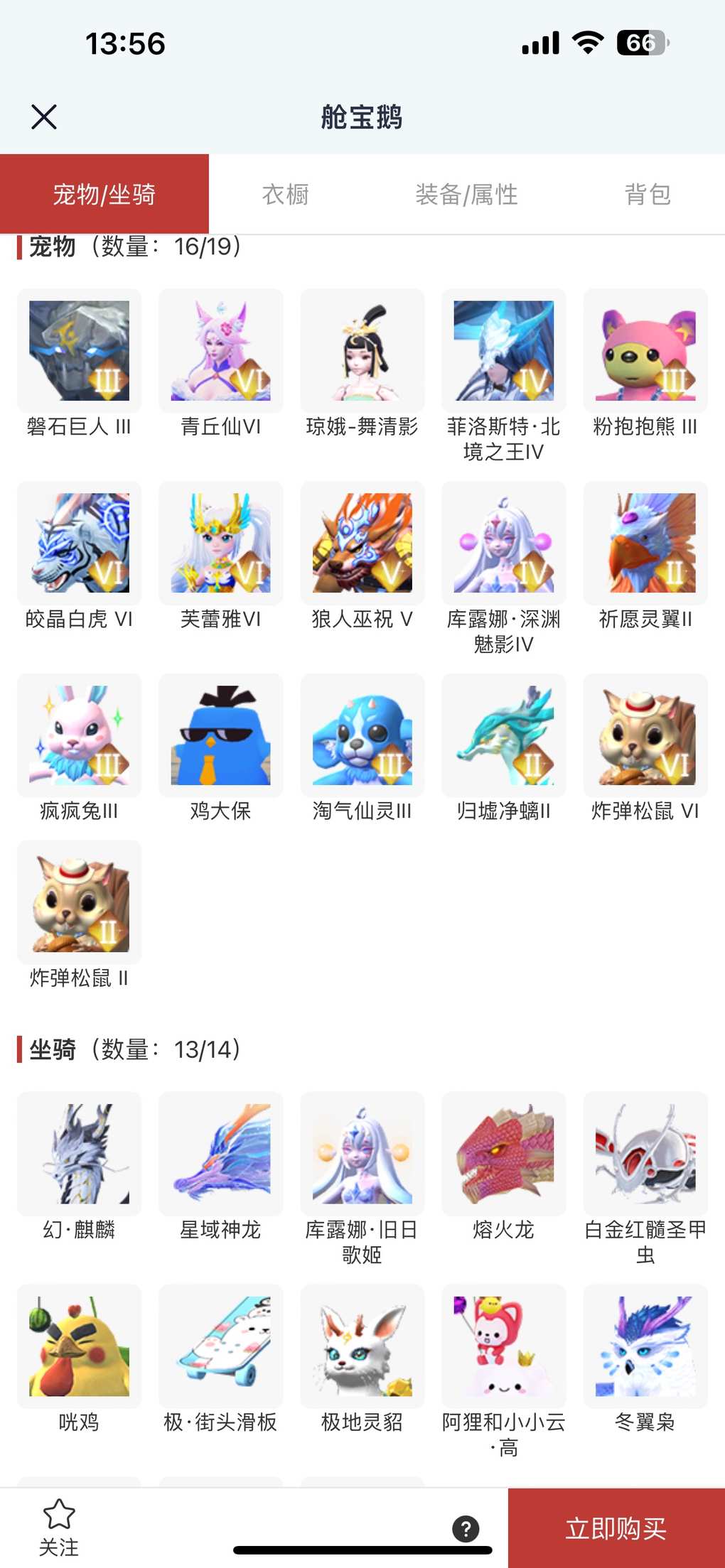Open the 极·街头滑板 mount

pyautogui.click(x=220, y=1346)
